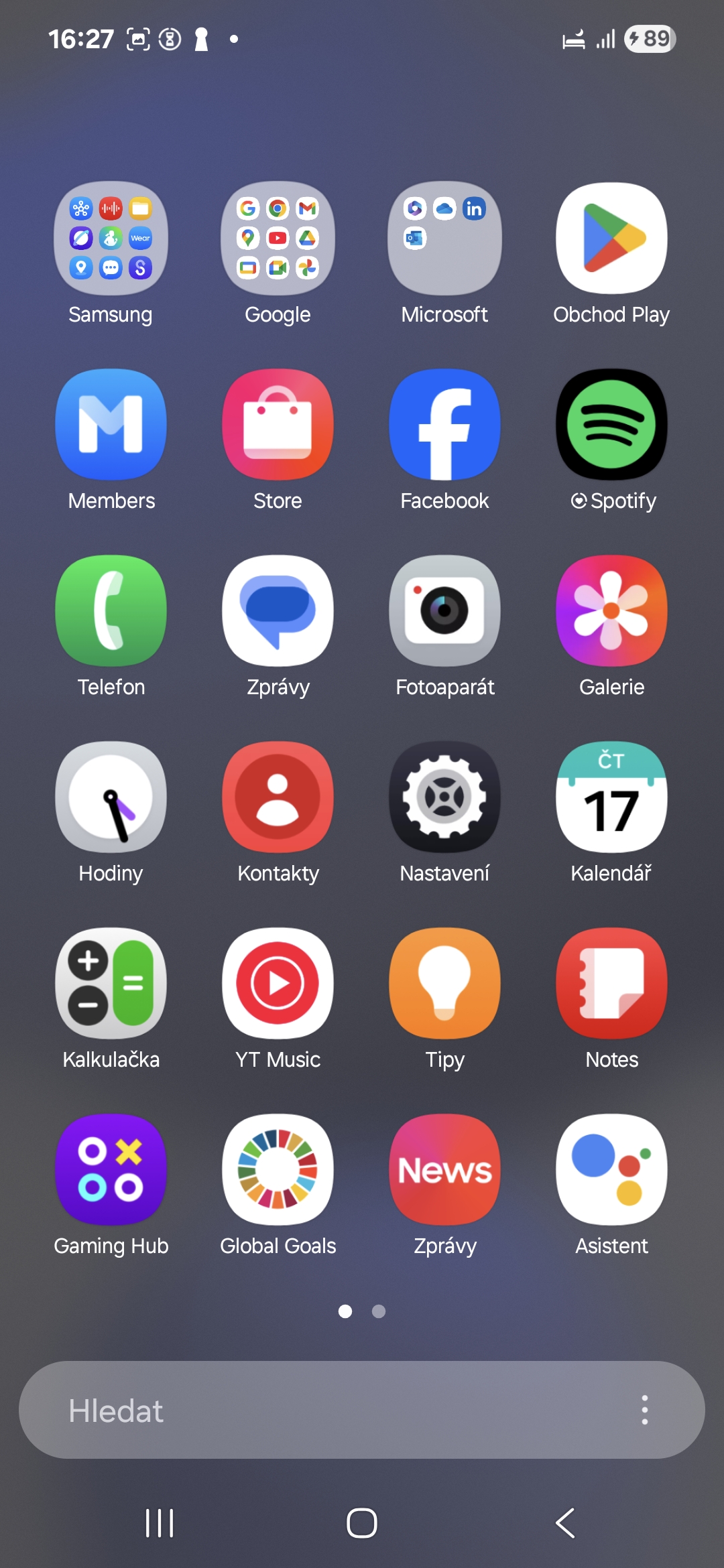Viewport: 724px width, 1568px height.
Task: Open YT Music
Action: [x=278, y=984]
